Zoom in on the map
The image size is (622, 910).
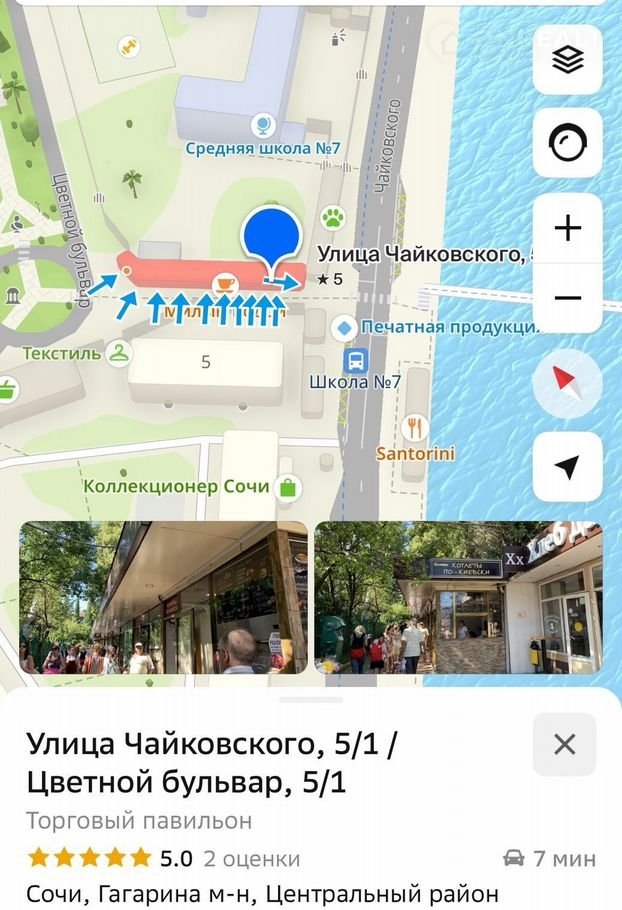pyautogui.click(x=567, y=228)
